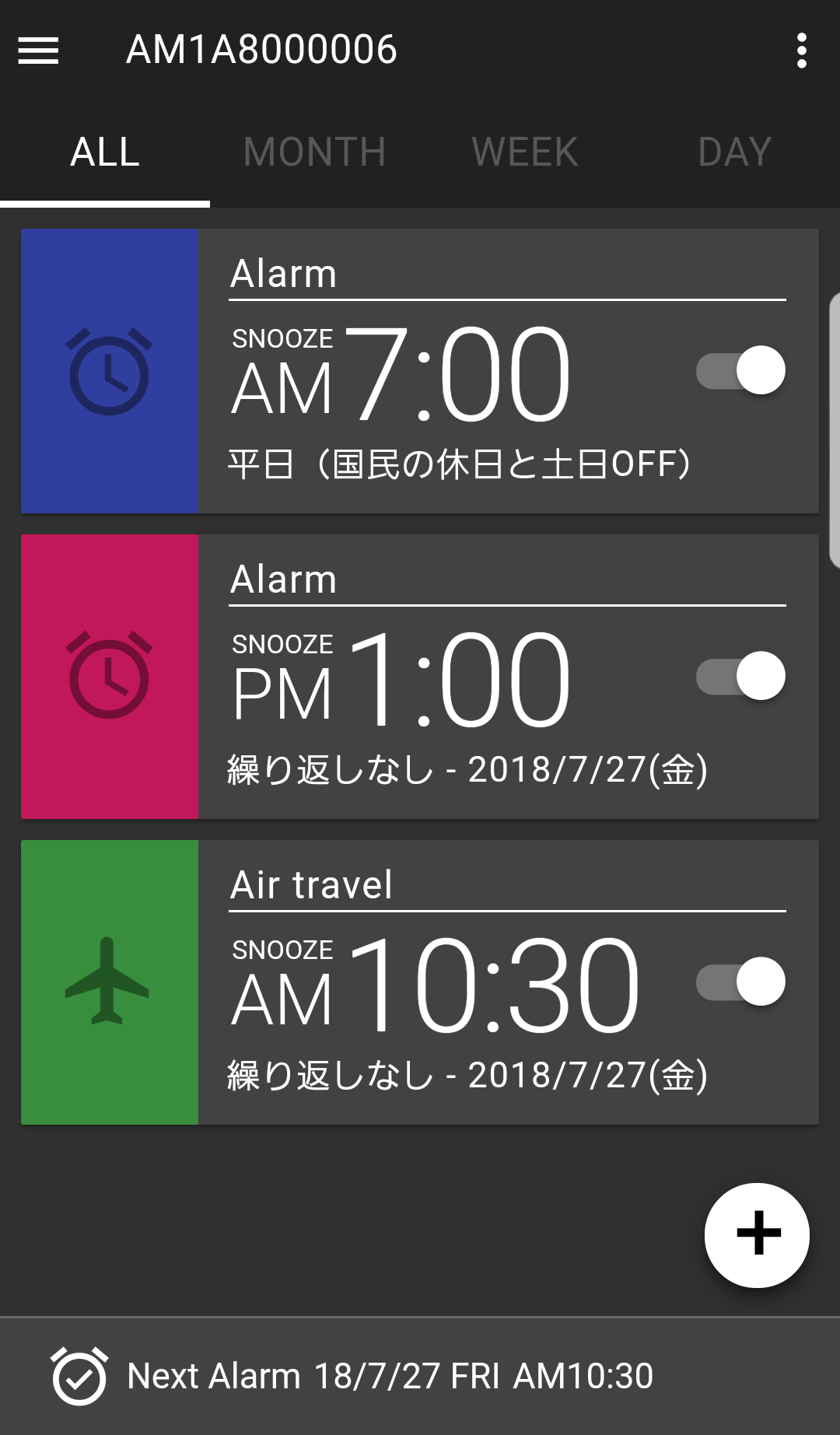
Task: Switch to the MONTH tab
Action: click(315, 152)
